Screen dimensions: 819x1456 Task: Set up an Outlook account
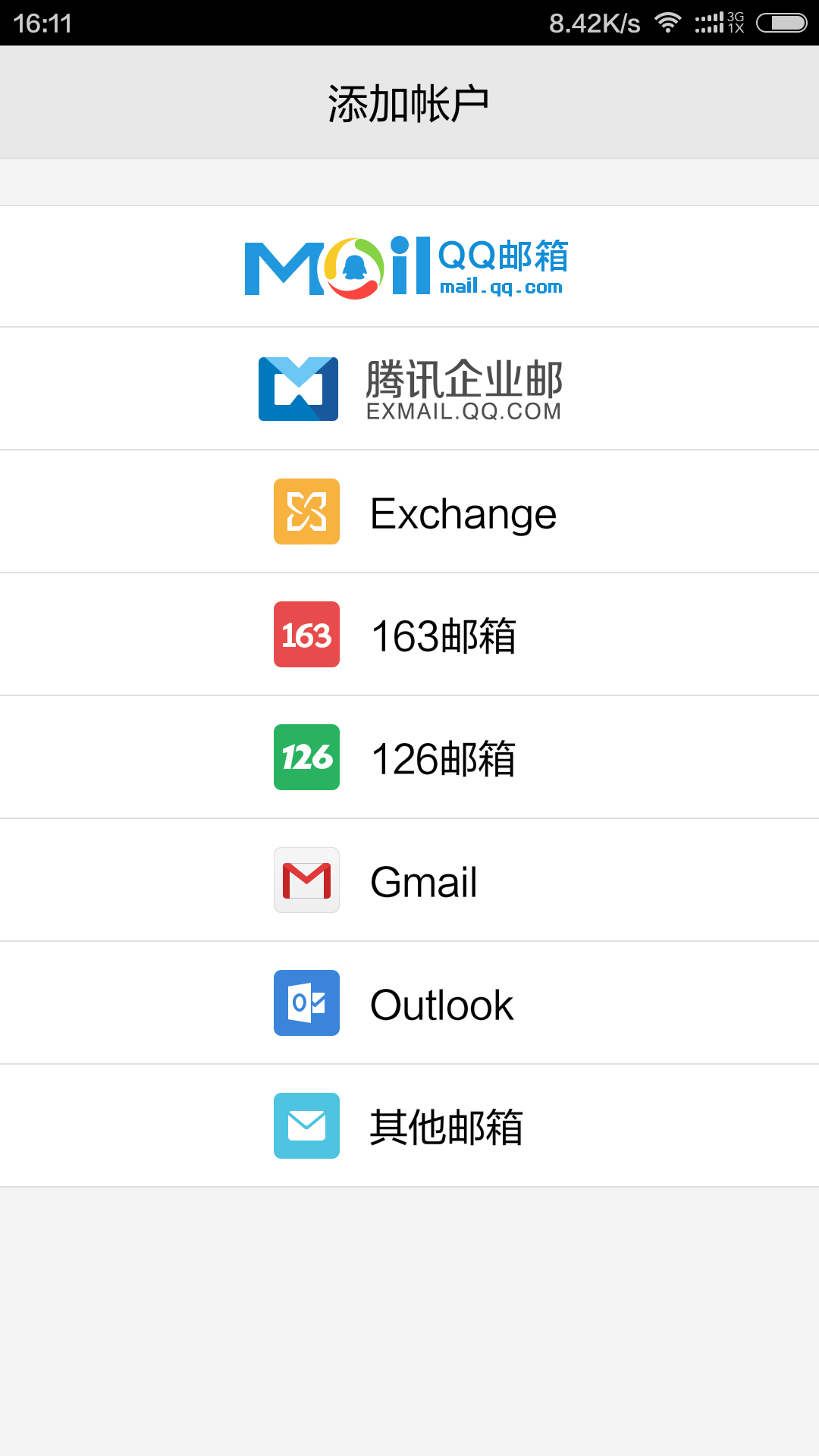(409, 1003)
